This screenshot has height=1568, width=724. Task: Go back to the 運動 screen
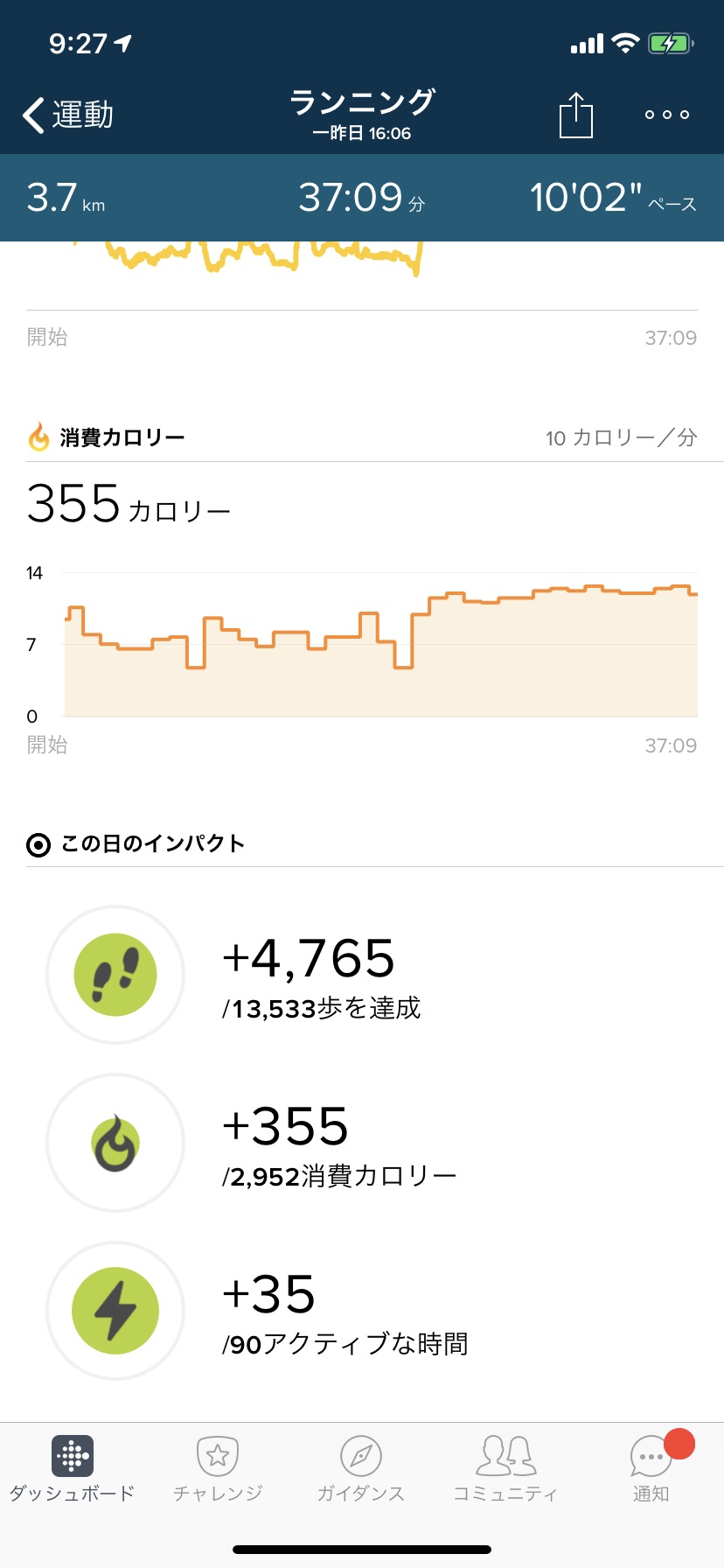point(68,115)
